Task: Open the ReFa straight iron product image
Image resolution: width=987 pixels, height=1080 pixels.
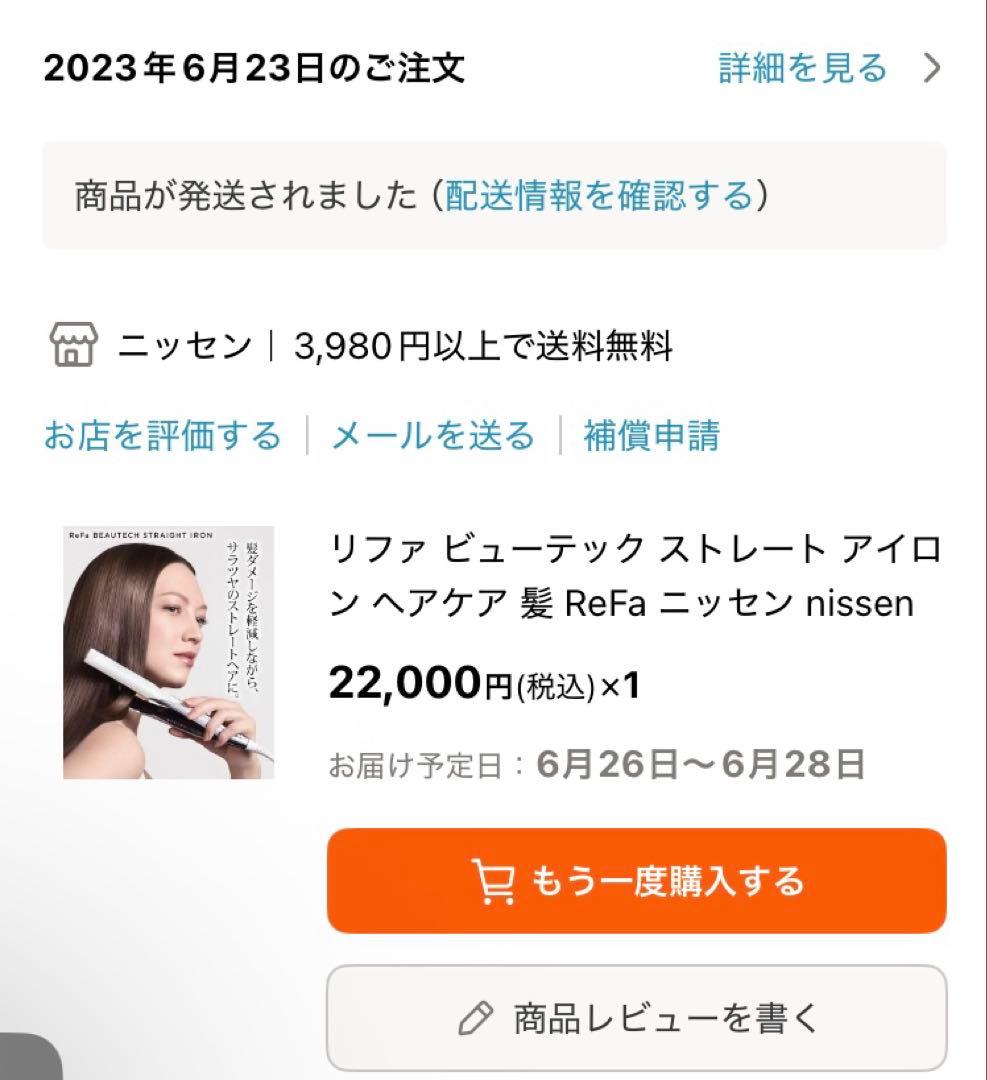Action: [x=168, y=652]
